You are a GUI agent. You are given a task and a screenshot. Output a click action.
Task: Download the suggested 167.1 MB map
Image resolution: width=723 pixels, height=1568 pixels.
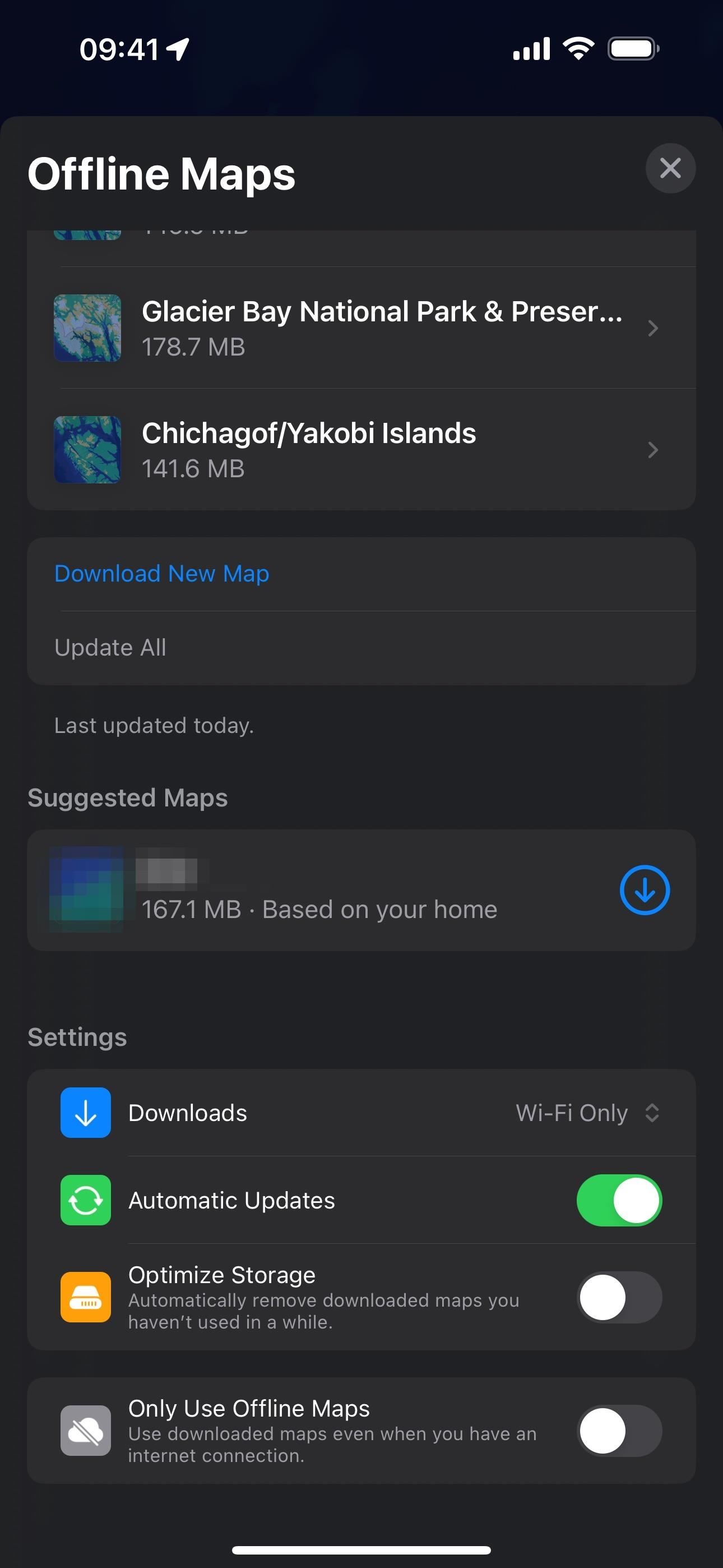[645, 890]
